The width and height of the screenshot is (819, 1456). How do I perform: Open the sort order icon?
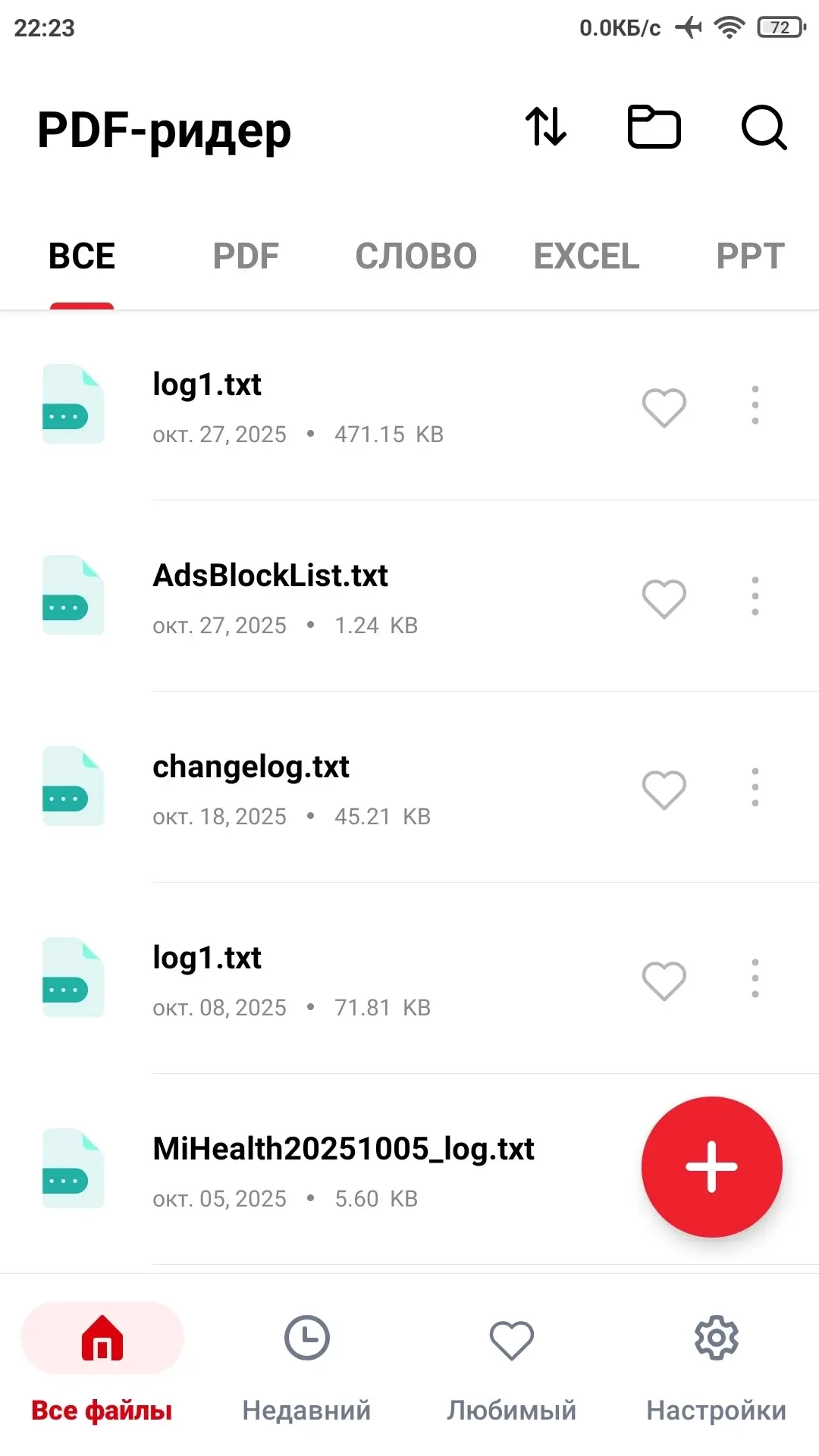point(546,126)
